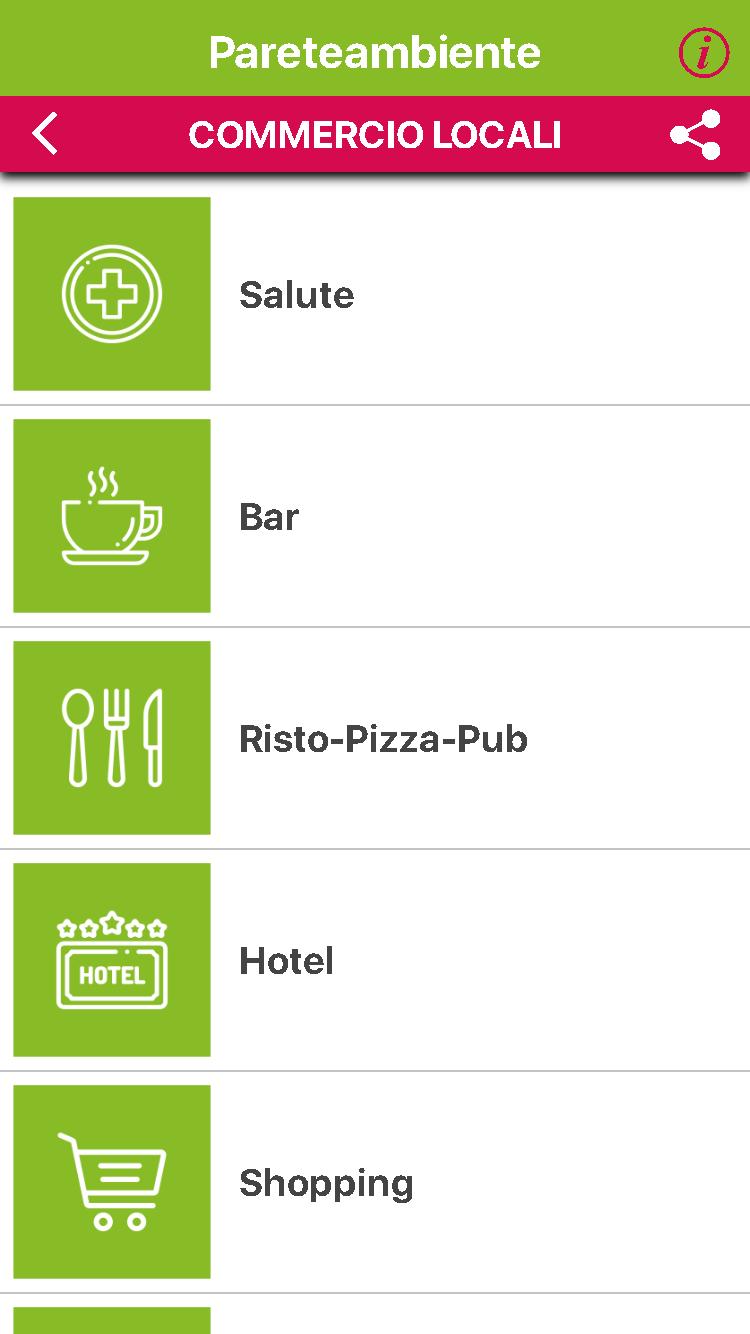This screenshot has width=750, height=1334.
Task: Share Commercio Locali via share icon
Action: click(696, 135)
